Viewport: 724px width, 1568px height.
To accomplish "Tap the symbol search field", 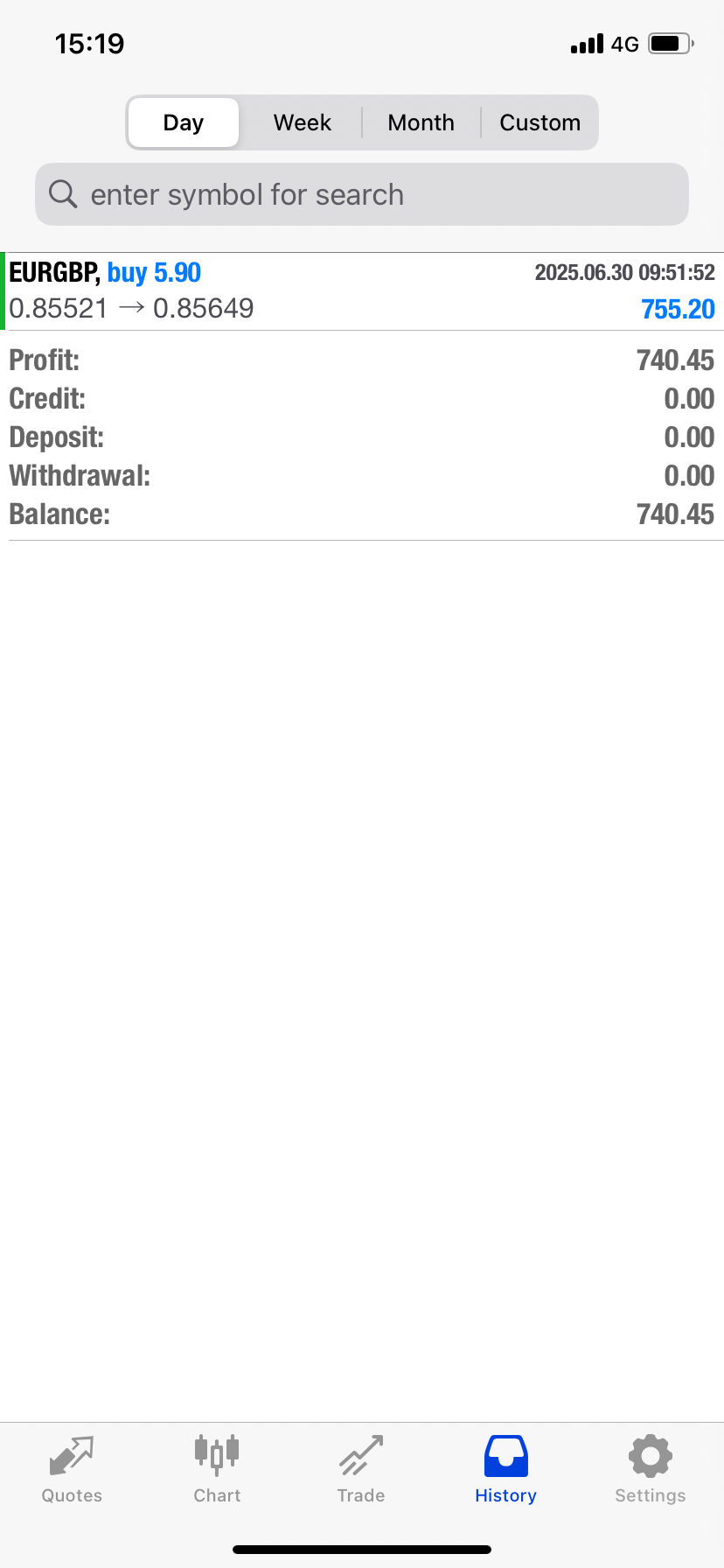I will pos(362,194).
